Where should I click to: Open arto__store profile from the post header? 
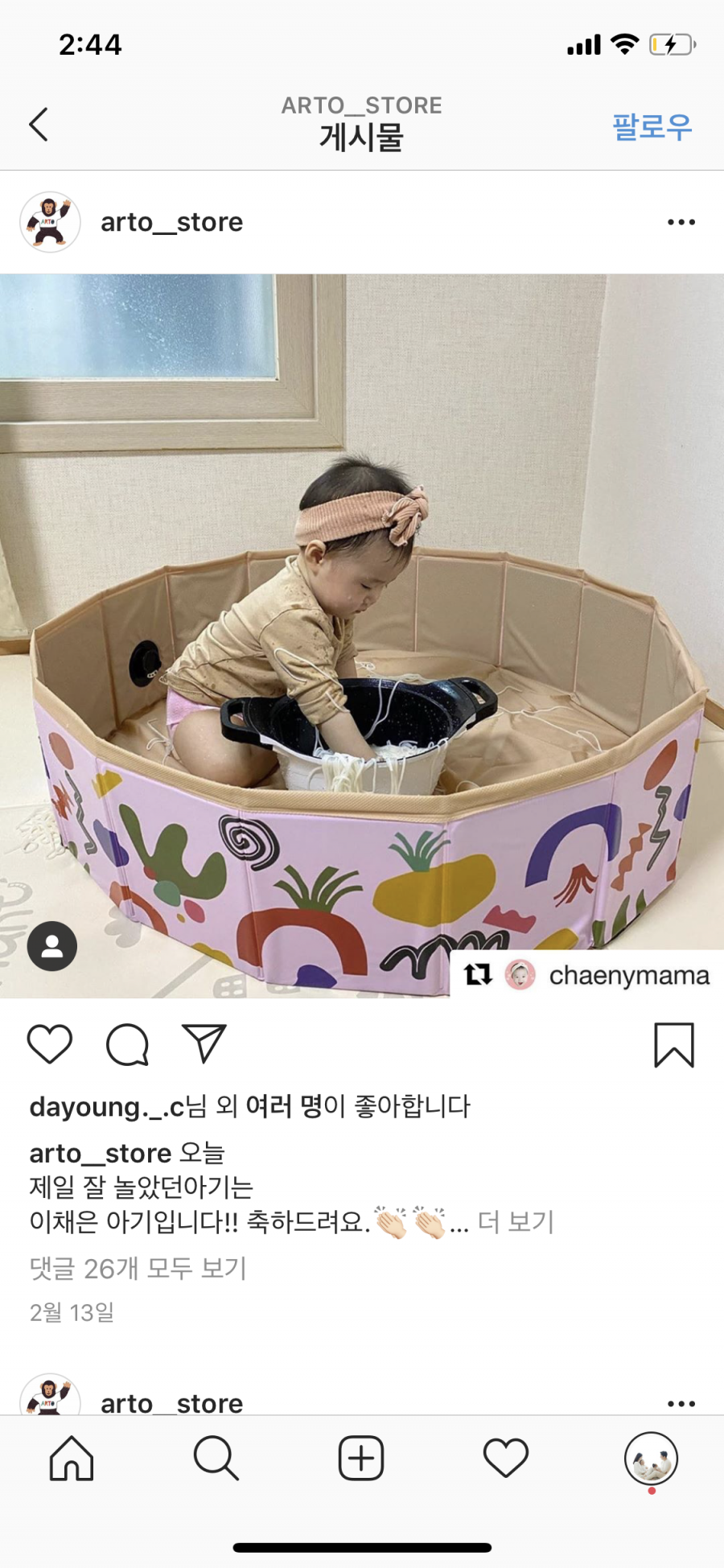coord(171,222)
